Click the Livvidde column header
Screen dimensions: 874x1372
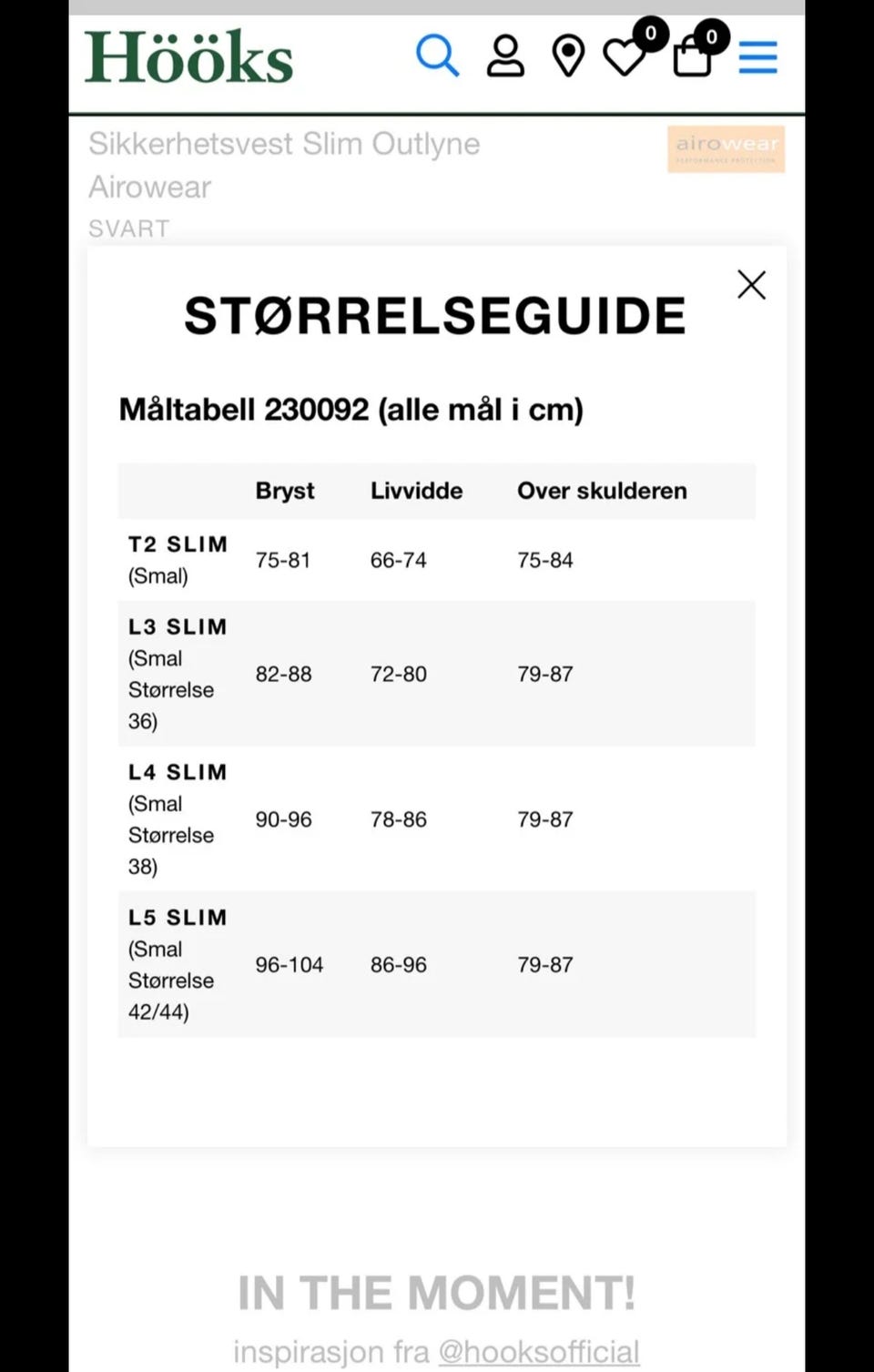click(x=415, y=491)
